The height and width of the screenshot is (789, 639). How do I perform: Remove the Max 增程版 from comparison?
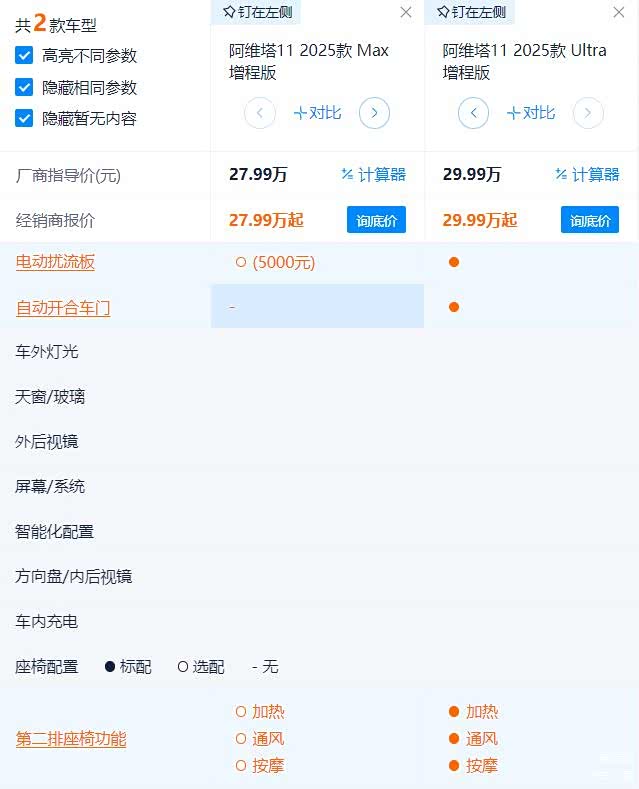tap(405, 13)
